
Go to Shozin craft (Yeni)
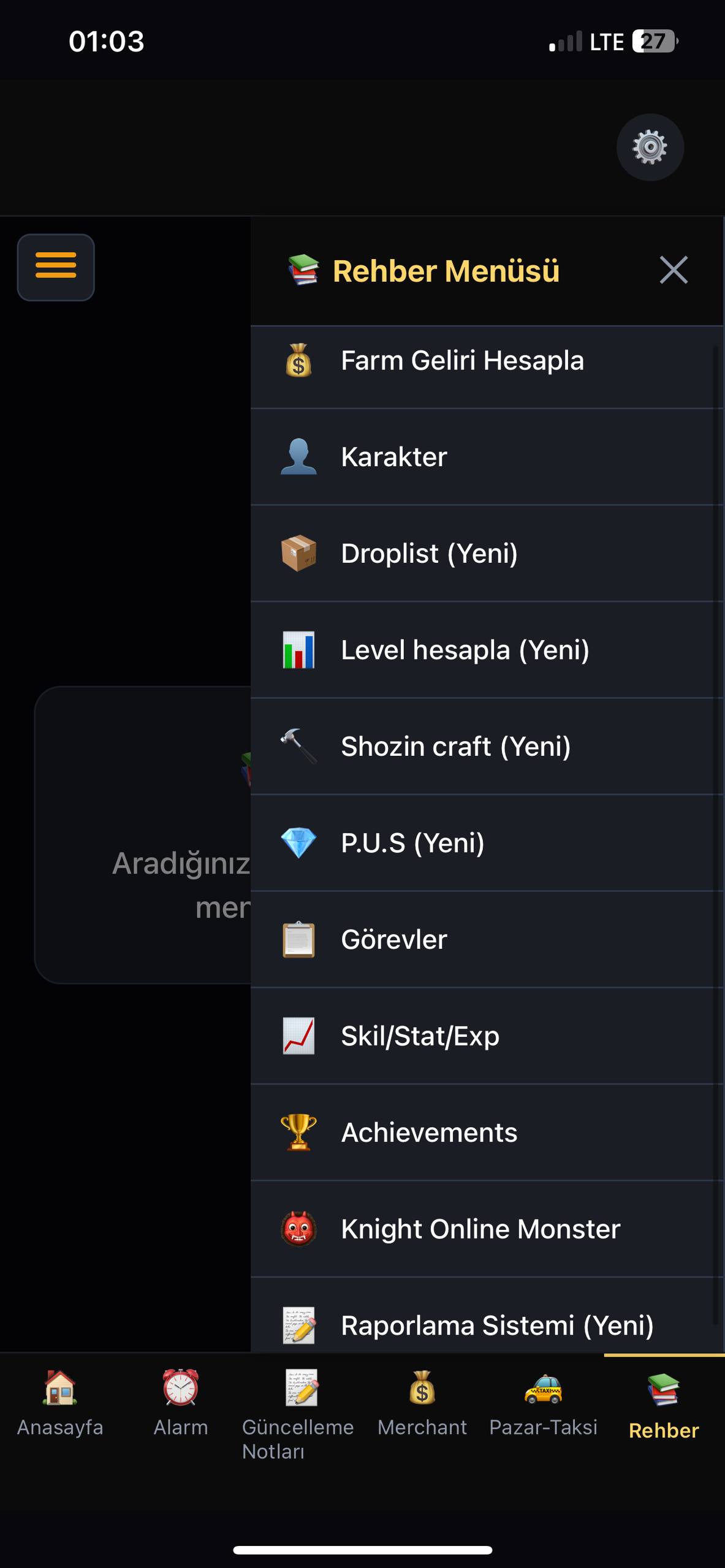[455, 747]
